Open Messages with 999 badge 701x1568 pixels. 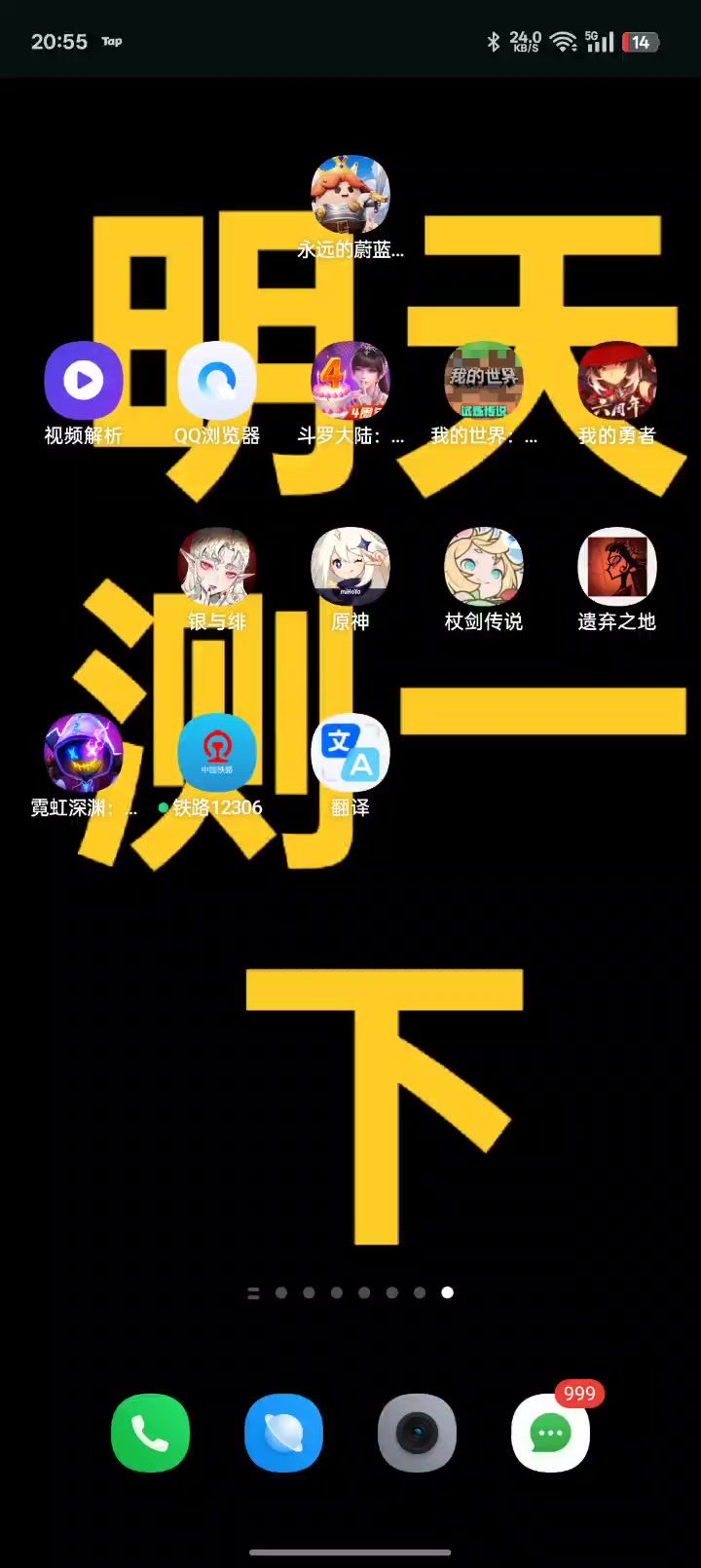(550, 1433)
